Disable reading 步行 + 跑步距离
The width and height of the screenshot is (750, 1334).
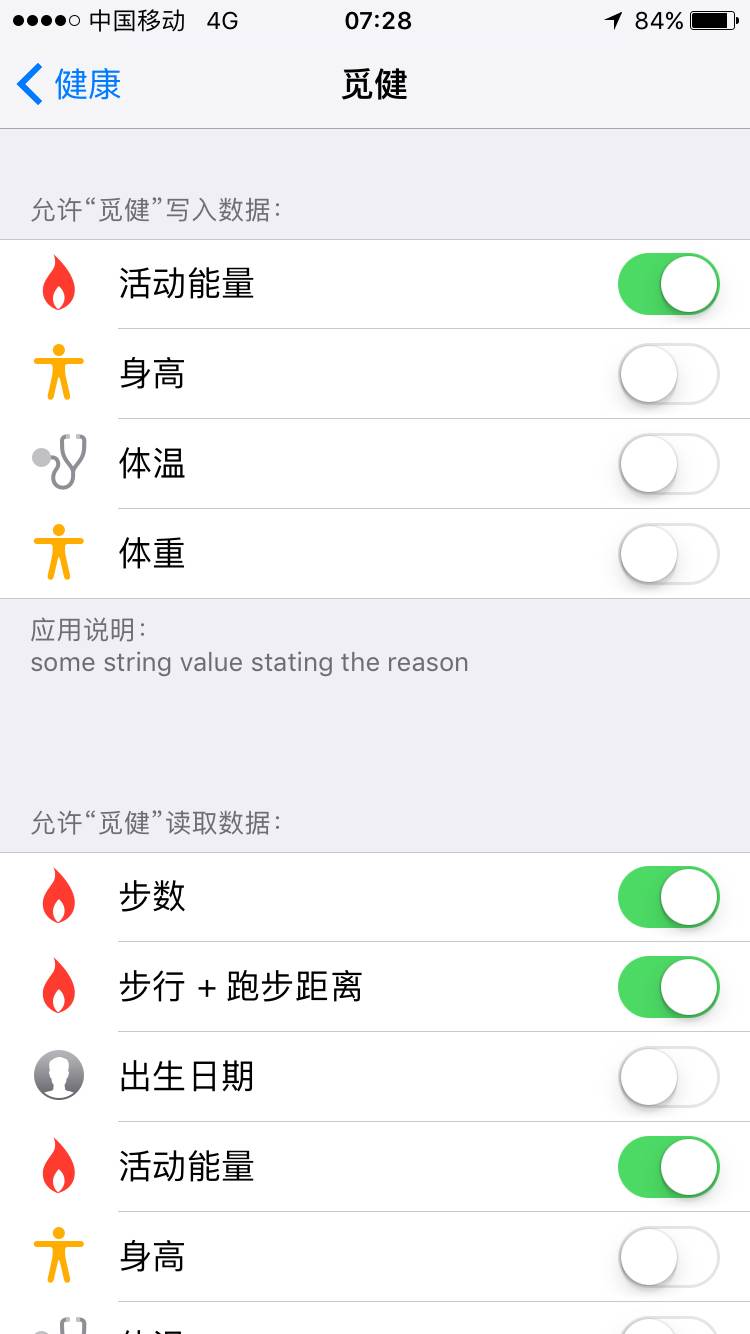pyautogui.click(x=668, y=987)
